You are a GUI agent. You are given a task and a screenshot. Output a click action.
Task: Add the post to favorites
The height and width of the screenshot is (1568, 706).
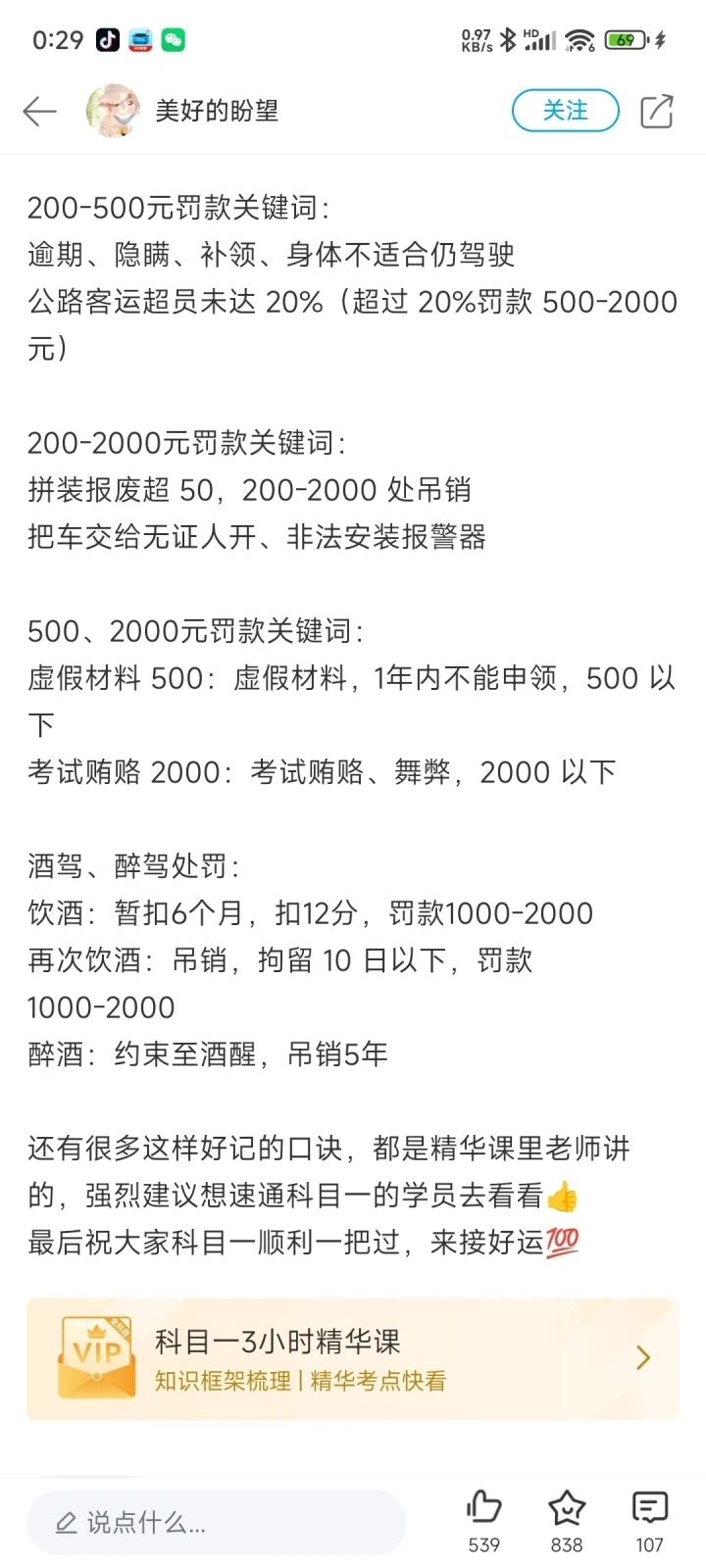tap(567, 1520)
